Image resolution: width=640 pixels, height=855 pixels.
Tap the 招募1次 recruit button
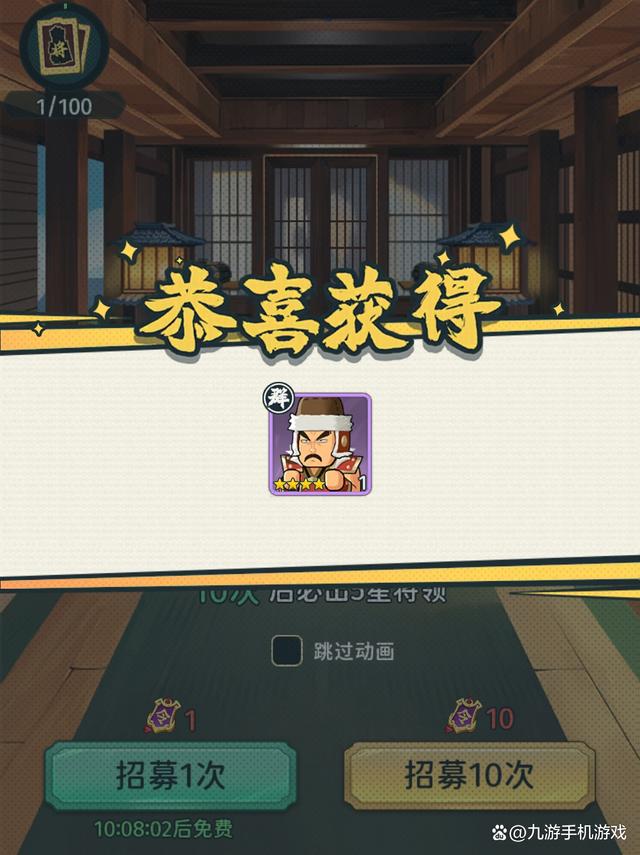(x=170, y=774)
